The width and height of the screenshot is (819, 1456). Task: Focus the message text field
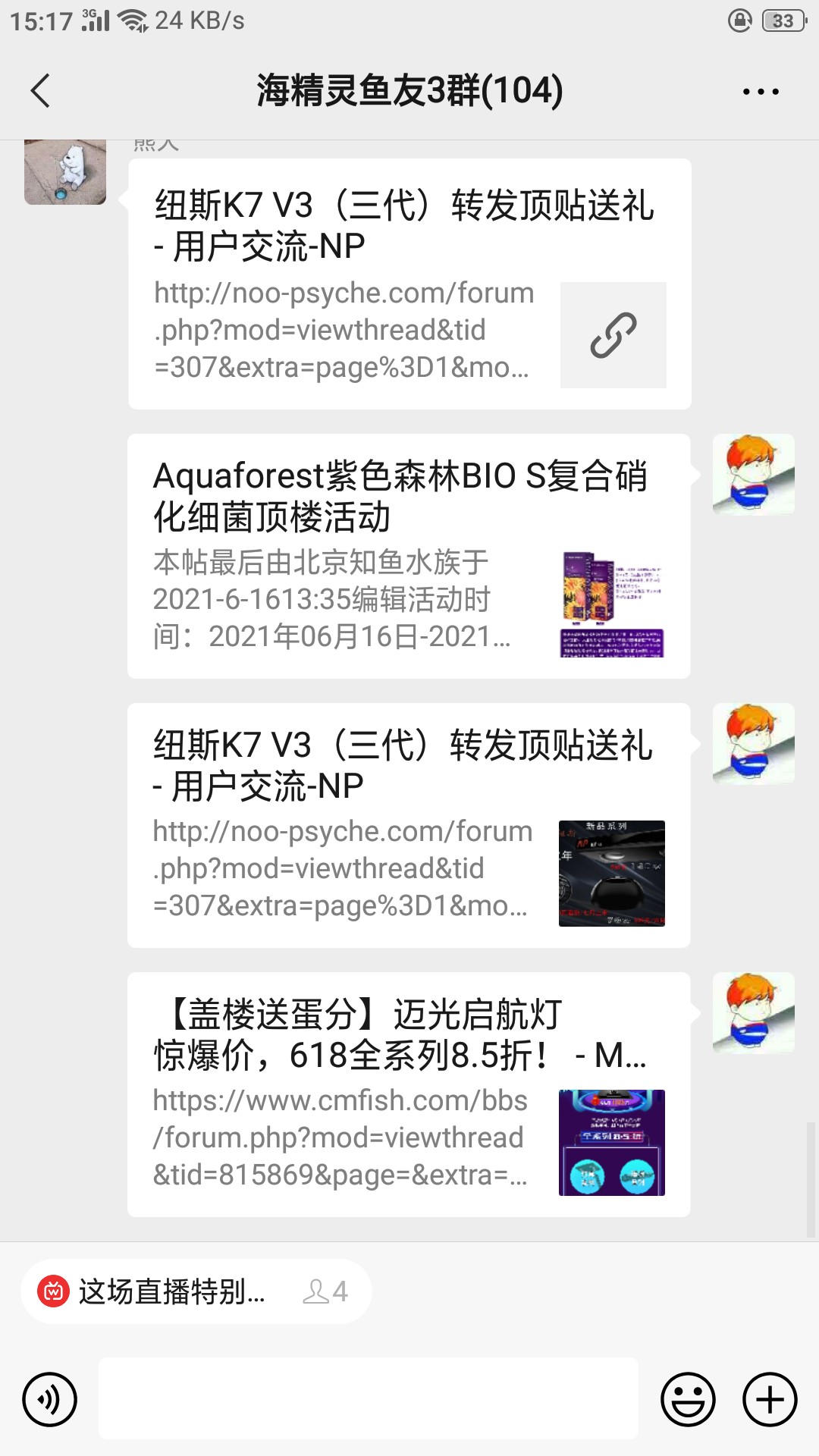[369, 1399]
